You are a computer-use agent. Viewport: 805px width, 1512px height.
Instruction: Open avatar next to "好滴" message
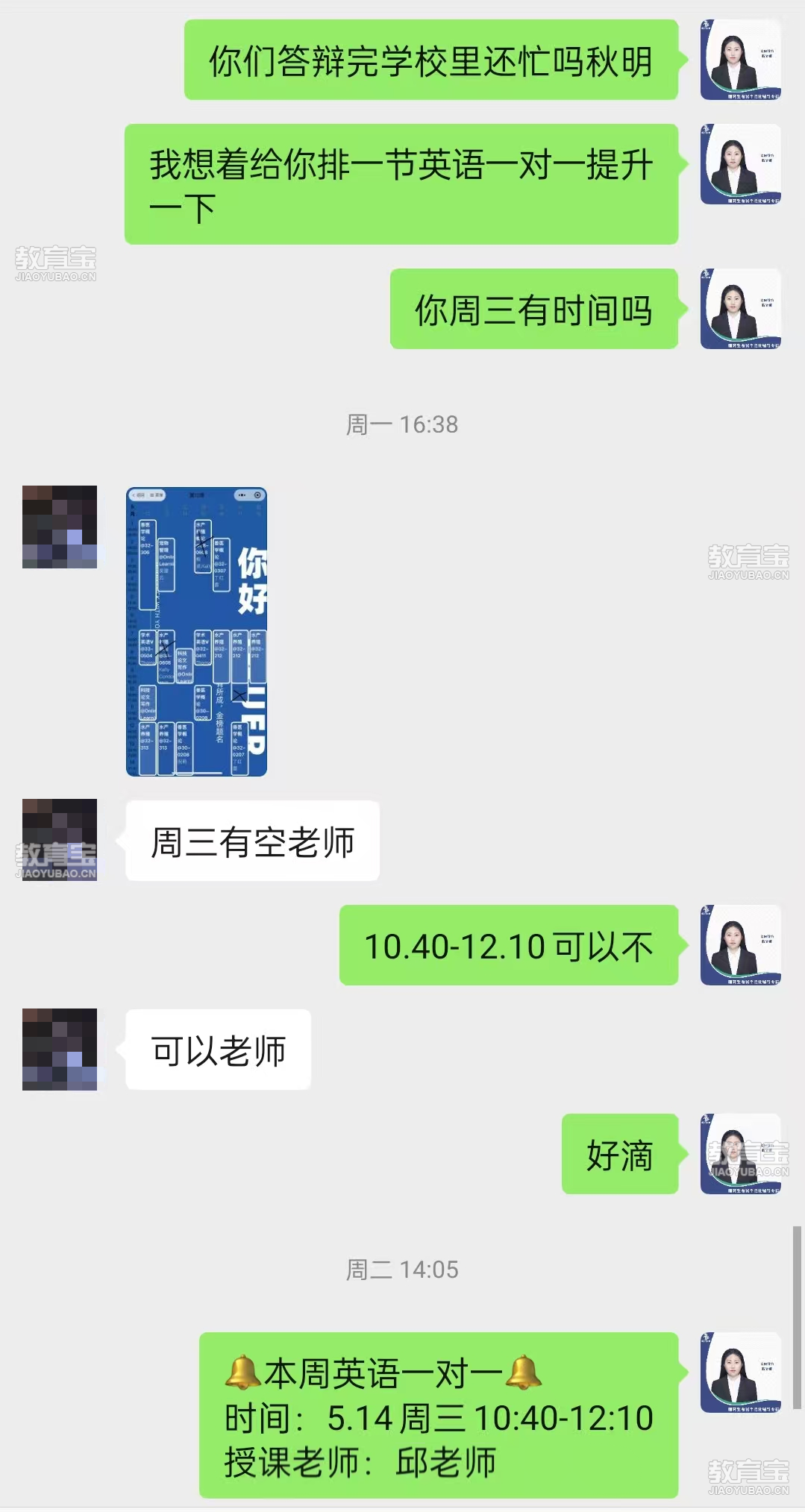[x=740, y=1154]
